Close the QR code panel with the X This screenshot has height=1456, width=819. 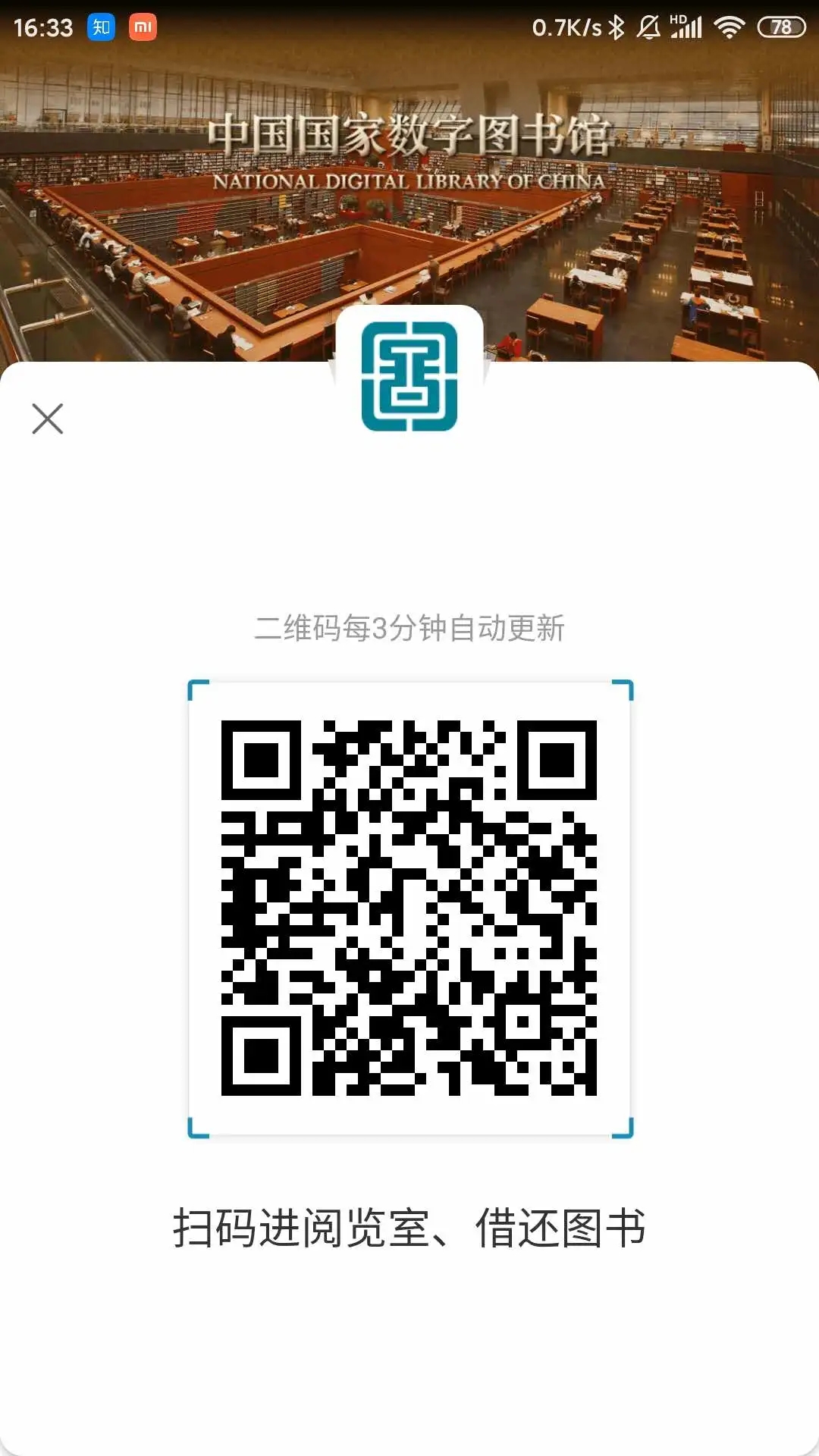click(x=48, y=419)
